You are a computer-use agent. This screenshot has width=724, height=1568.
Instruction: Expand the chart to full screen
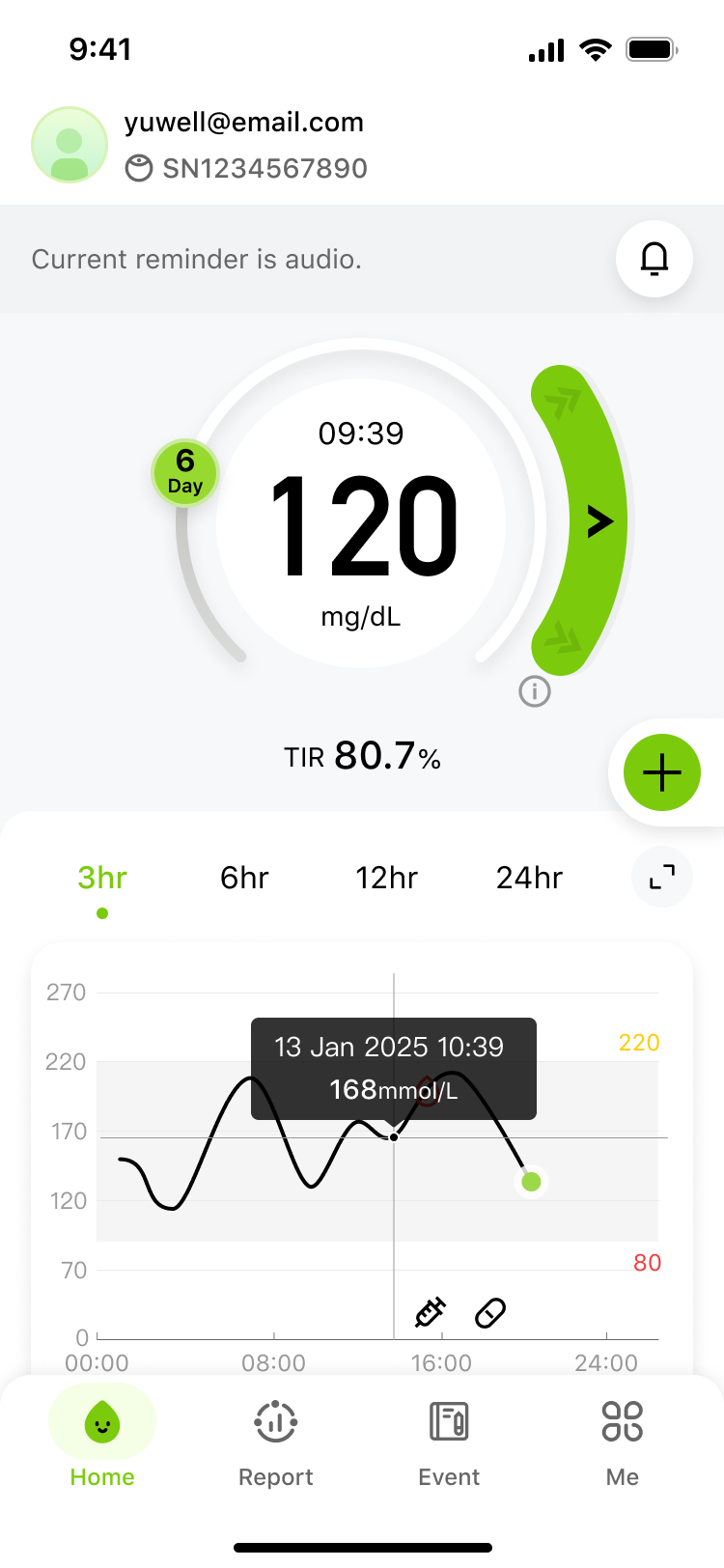[662, 877]
